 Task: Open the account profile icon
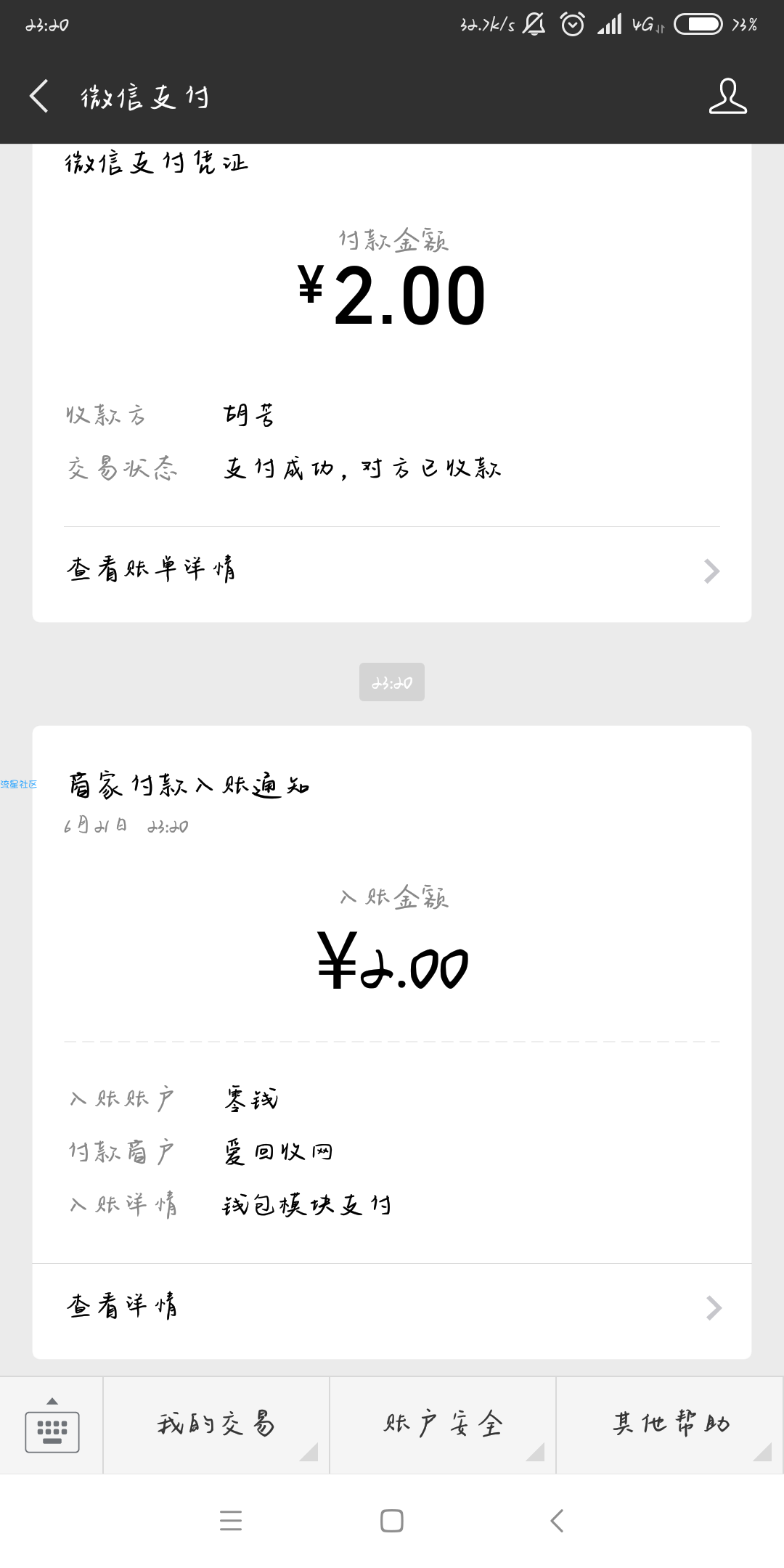point(727,96)
